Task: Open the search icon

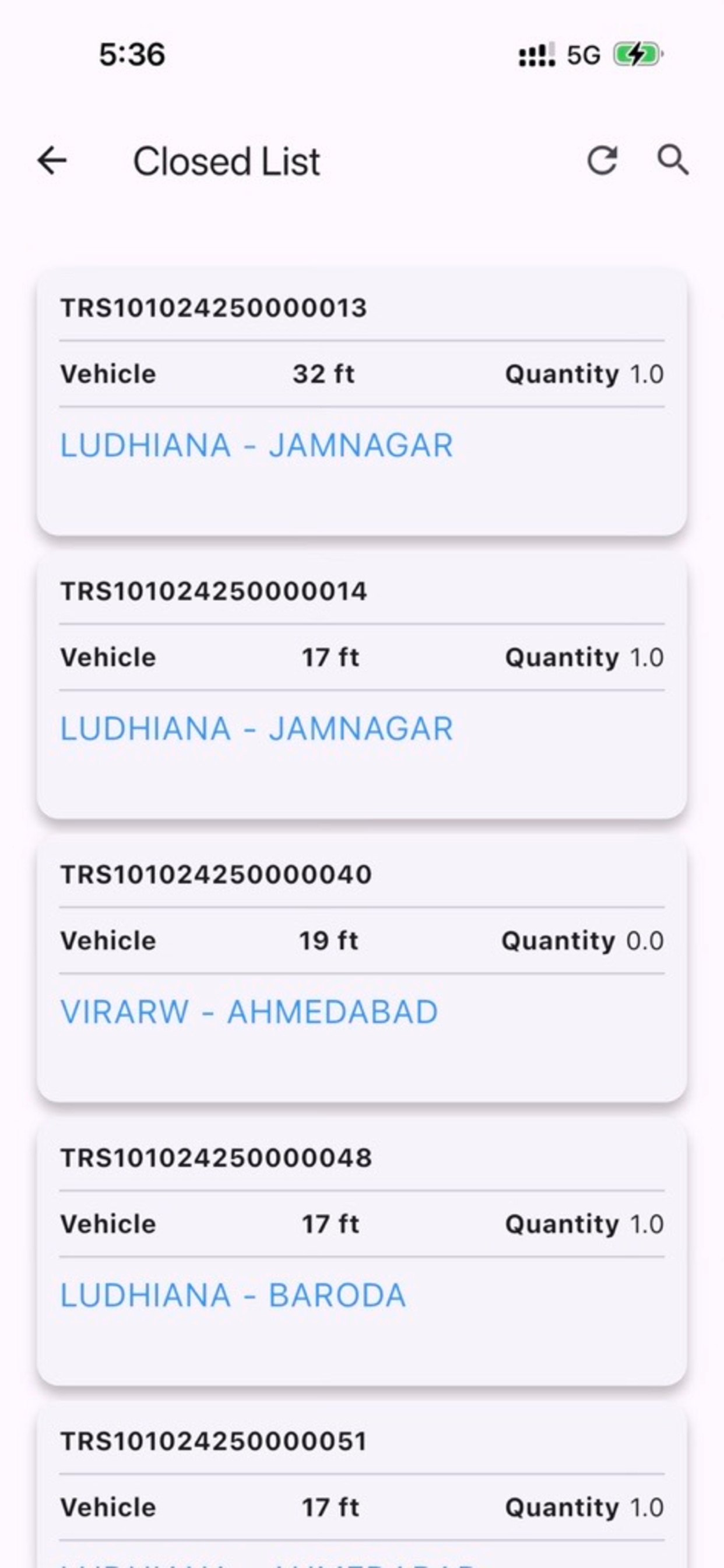Action: [672, 160]
